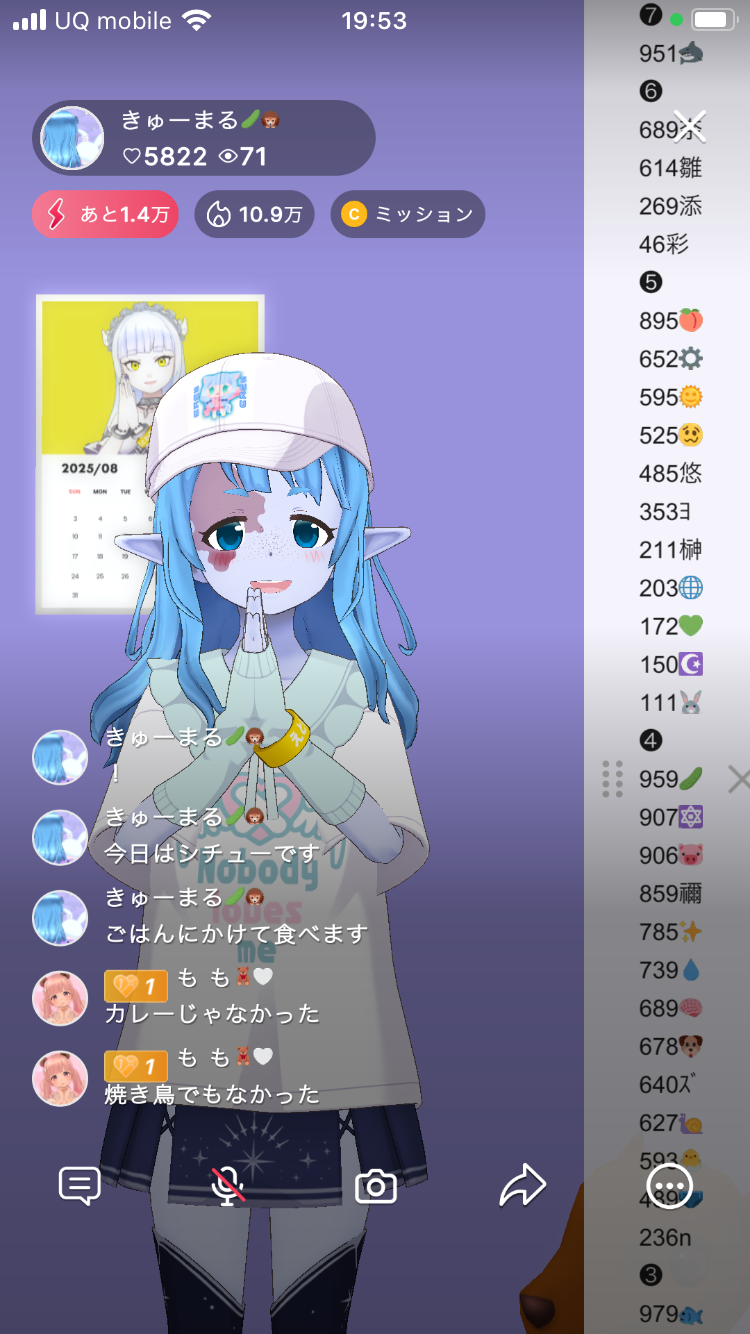Open the comment input icon
The height and width of the screenshot is (1334, 750).
point(80,1187)
